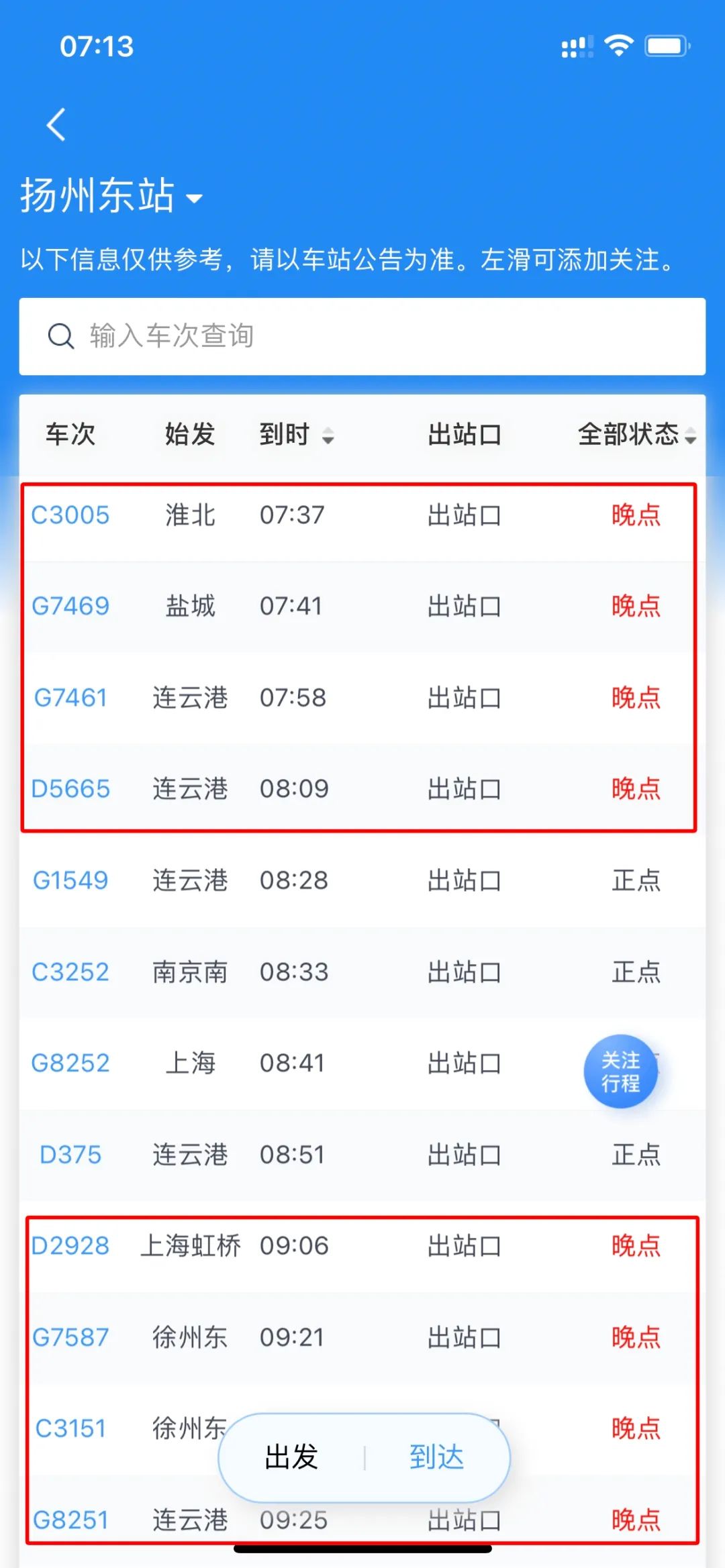The image size is (725, 1568).
Task: Open train C3252 from 南京南
Action: pyautogui.click(x=362, y=972)
